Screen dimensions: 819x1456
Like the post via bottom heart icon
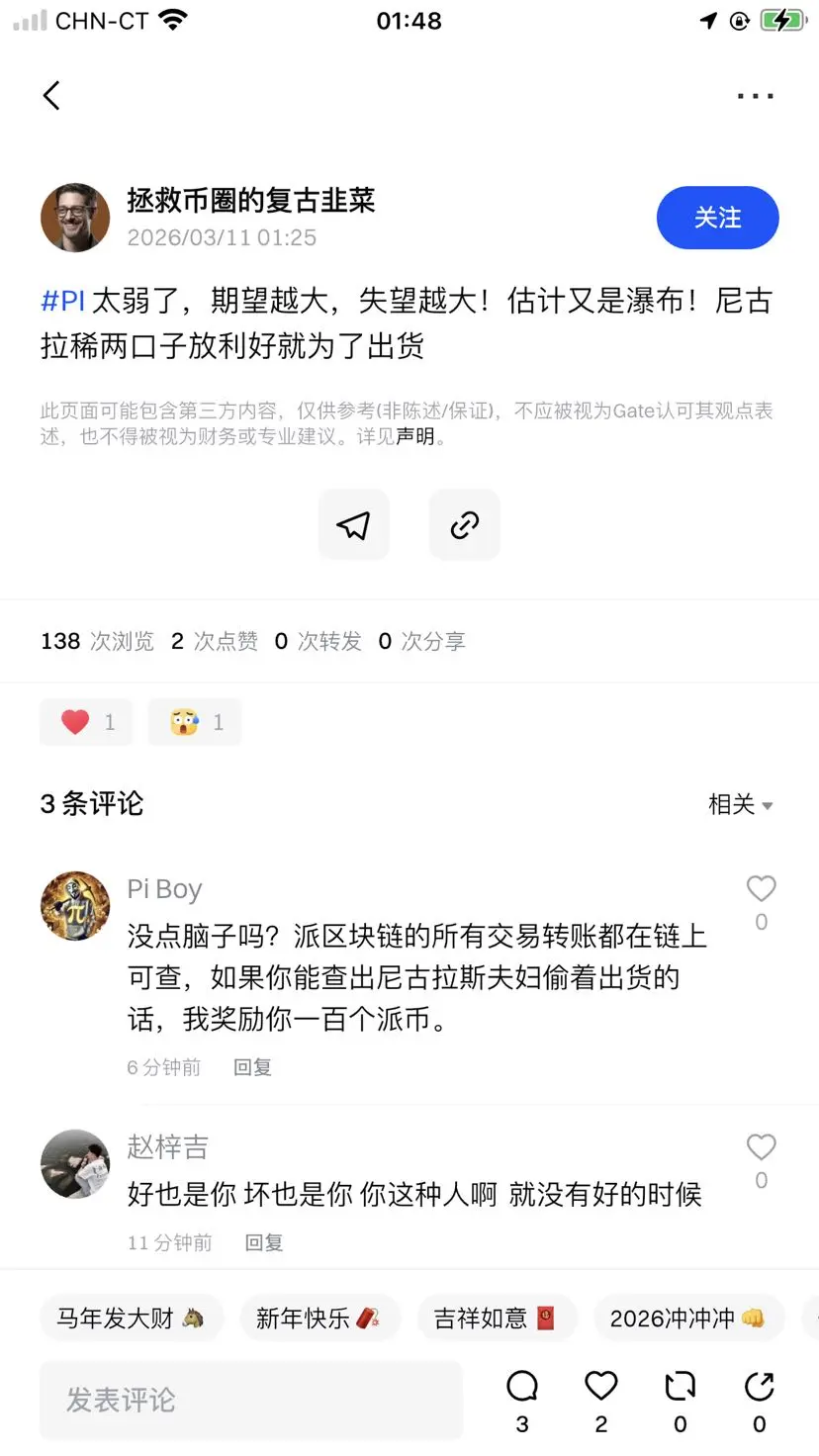[x=600, y=1387]
